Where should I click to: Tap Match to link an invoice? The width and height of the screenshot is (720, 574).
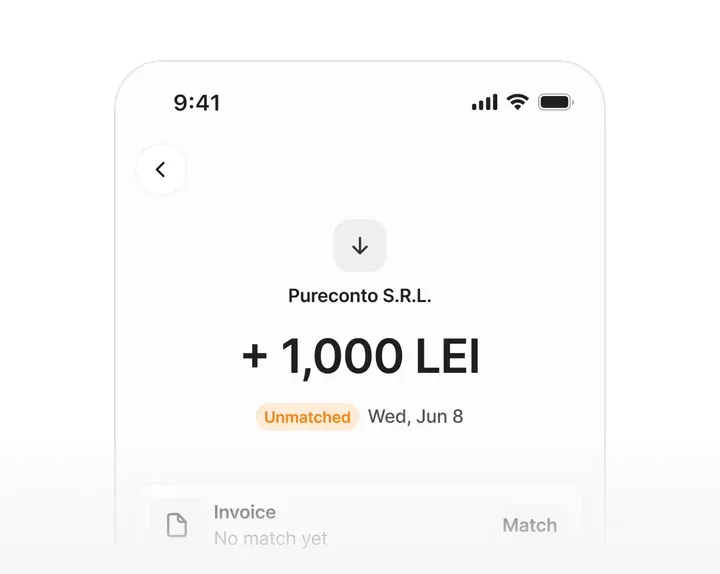coord(529,525)
